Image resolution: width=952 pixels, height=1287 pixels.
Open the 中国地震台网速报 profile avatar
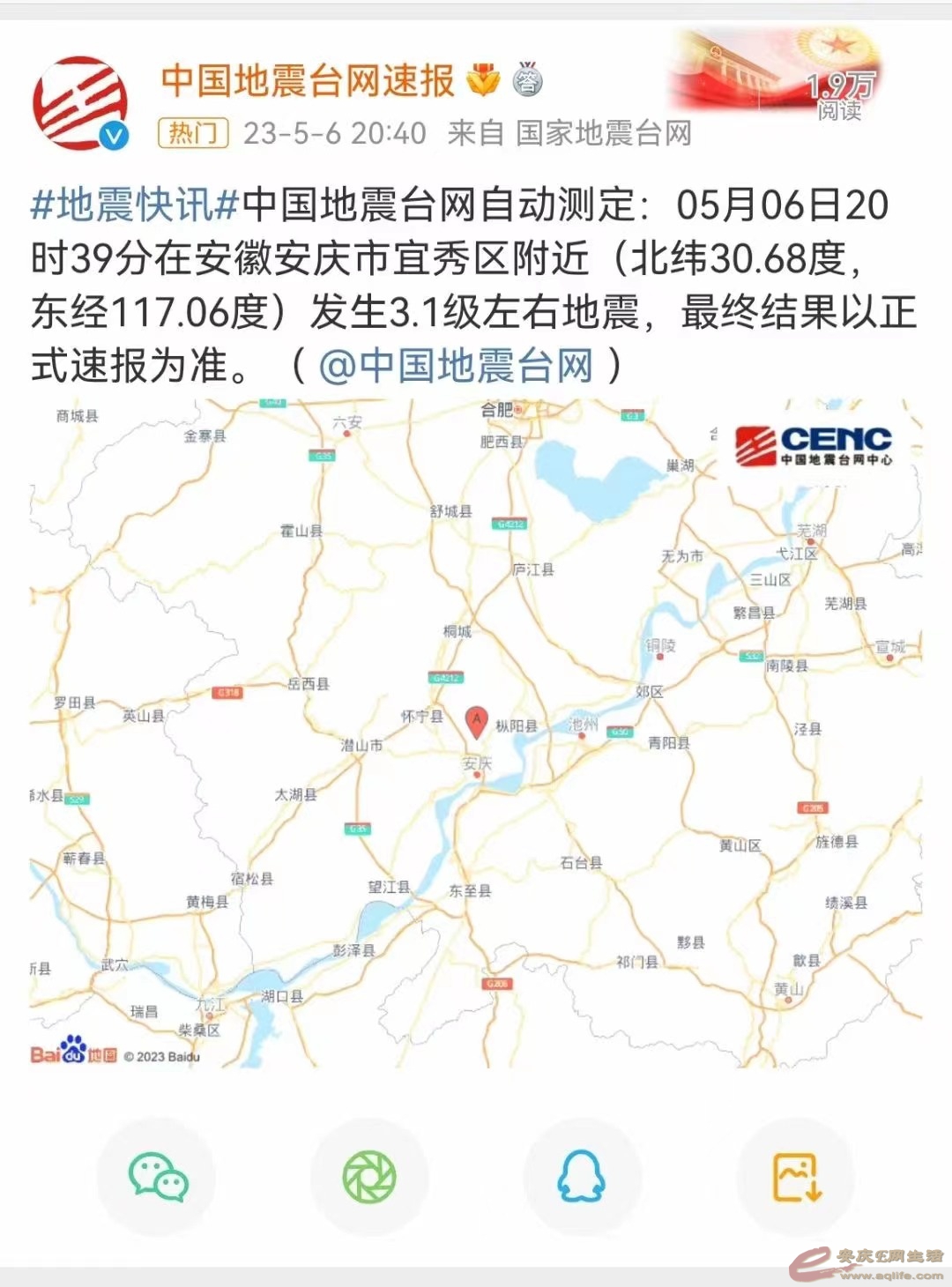80,104
